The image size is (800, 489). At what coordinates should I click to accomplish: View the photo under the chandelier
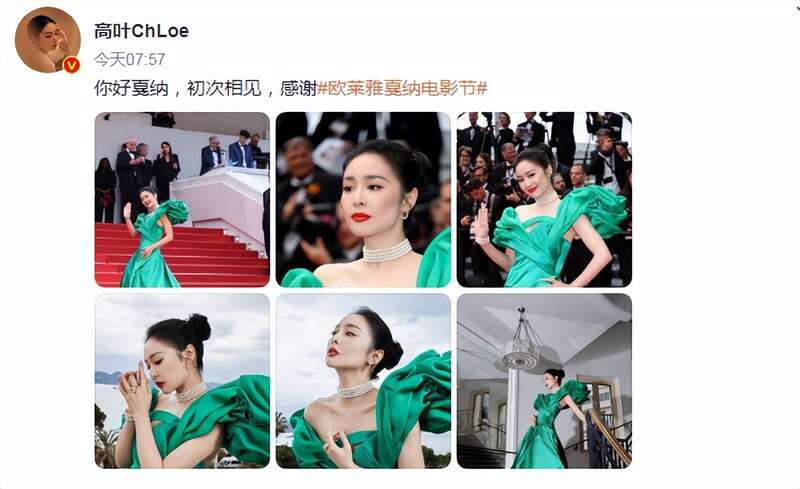coord(544,380)
